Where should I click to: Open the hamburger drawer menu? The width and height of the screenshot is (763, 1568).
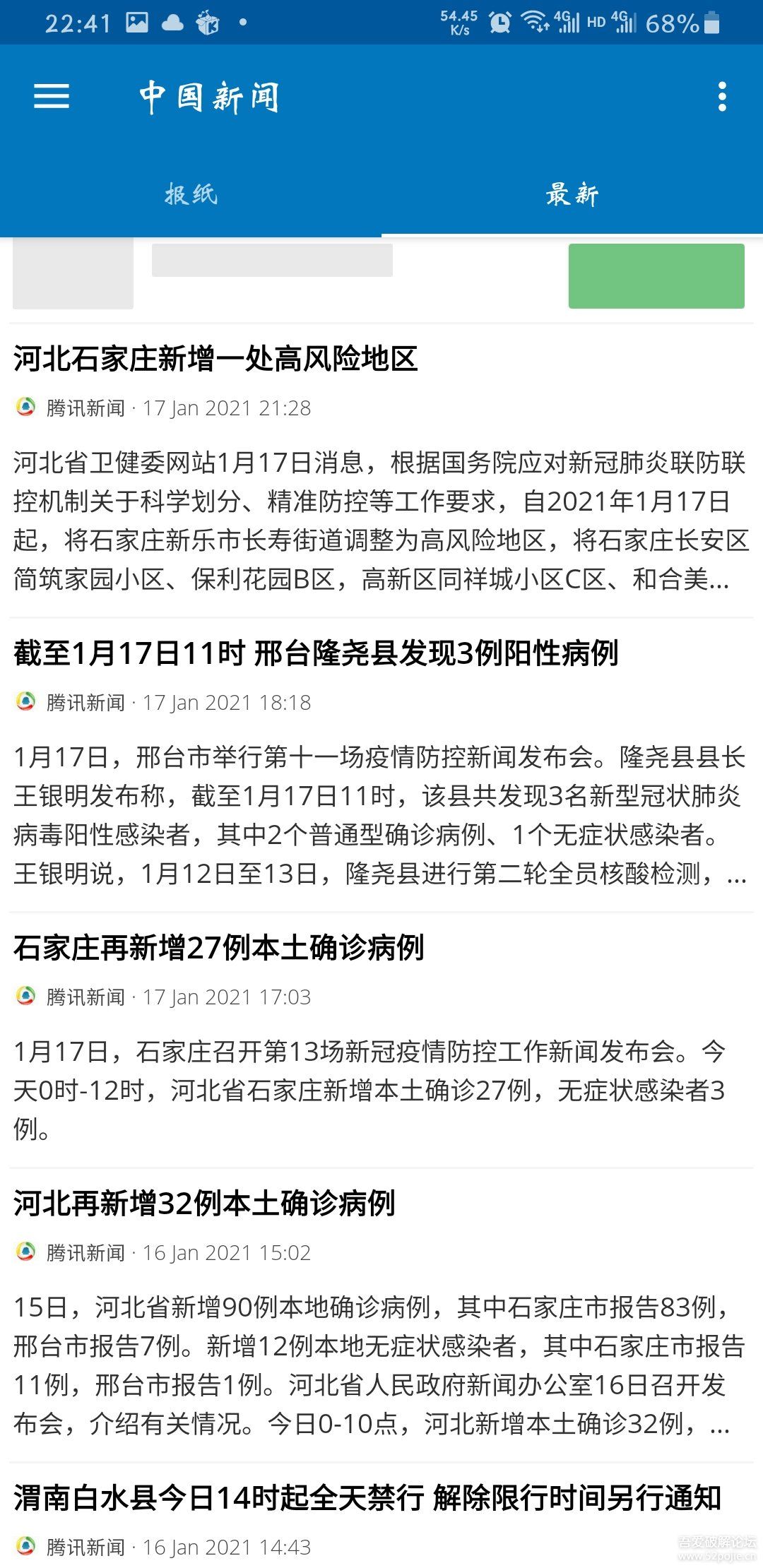tap(52, 97)
